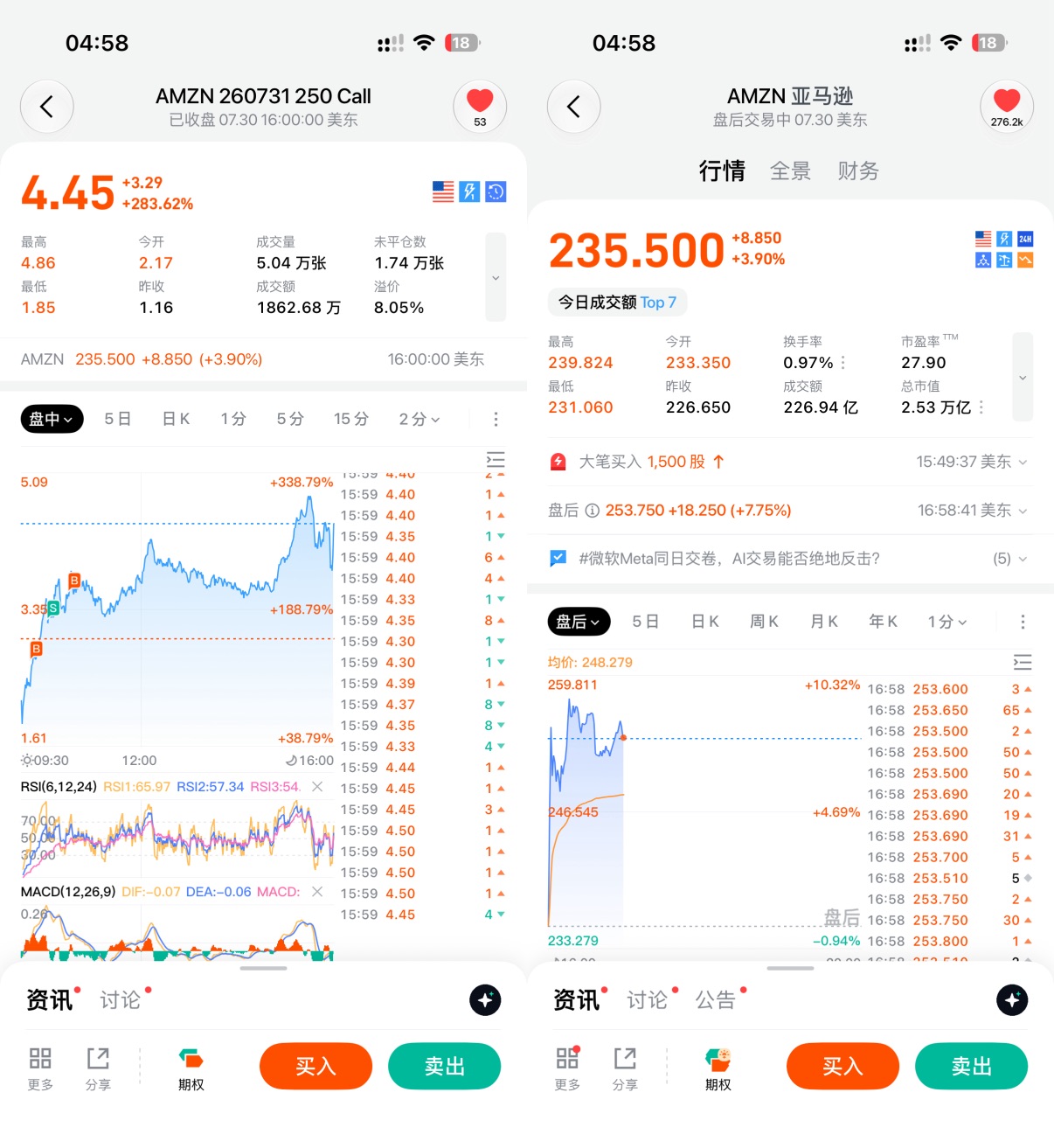The width and height of the screenshot is (1054, 1148).
Task: Open the 公告 tab
Action: [x=716, y=1000]
